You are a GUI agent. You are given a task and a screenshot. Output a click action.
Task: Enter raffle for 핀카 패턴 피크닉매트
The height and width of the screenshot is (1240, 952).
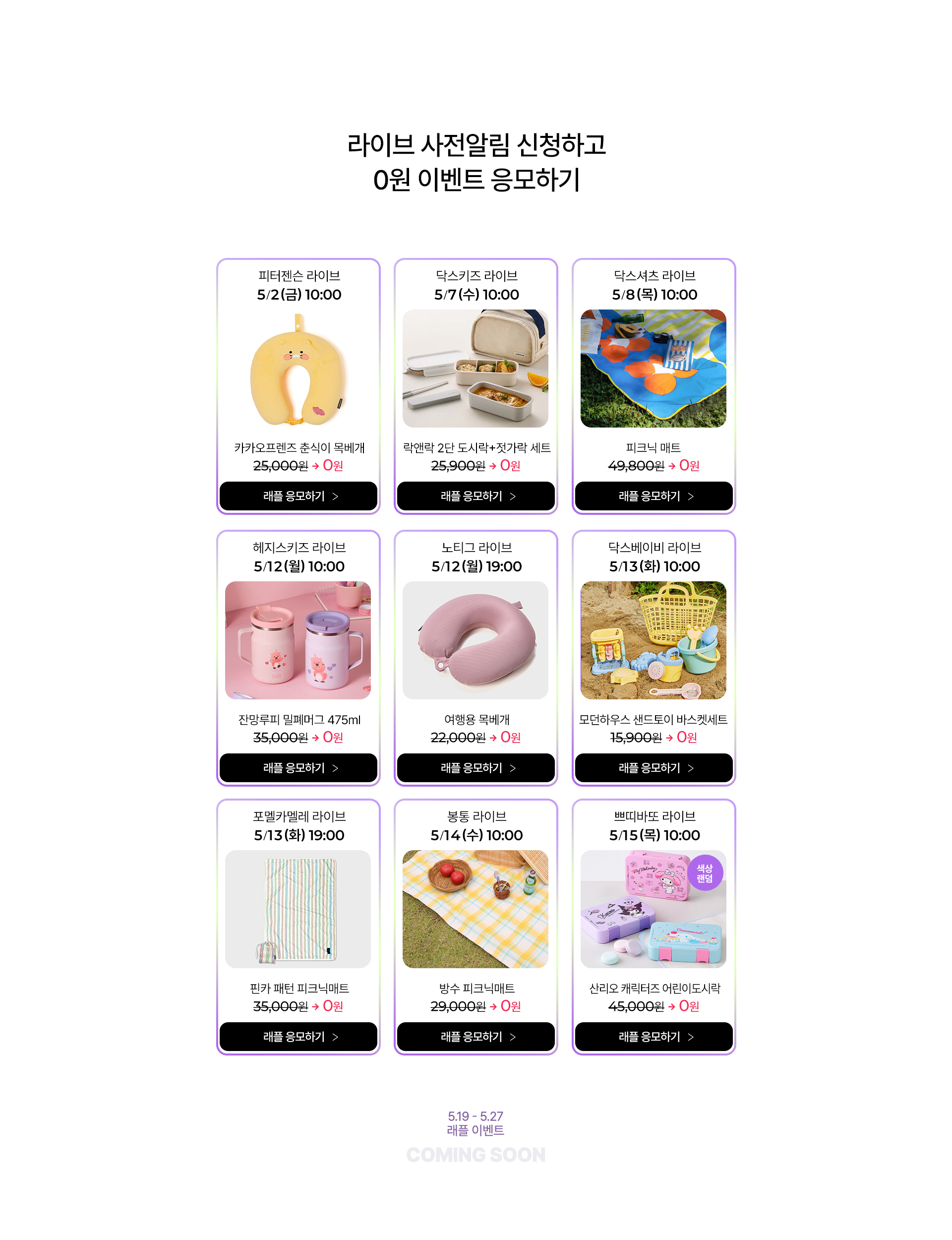point(298,1036)
